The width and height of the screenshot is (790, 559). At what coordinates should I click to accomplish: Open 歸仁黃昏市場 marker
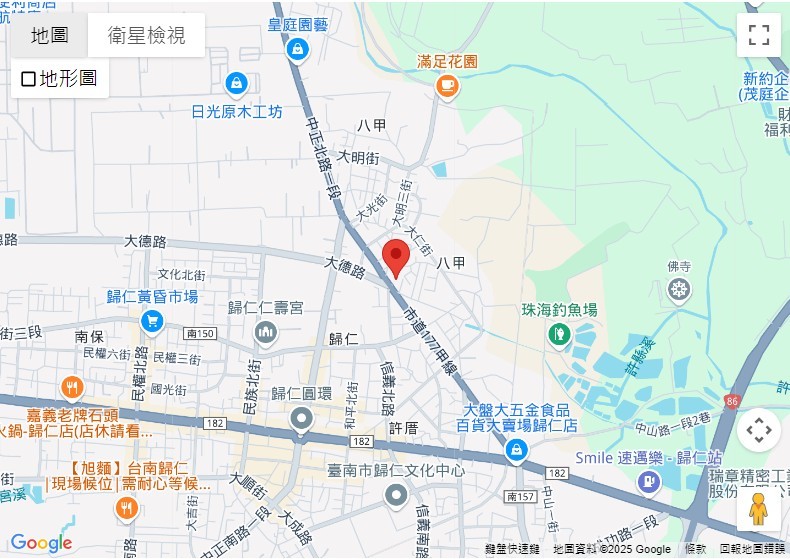coord(153,320)
